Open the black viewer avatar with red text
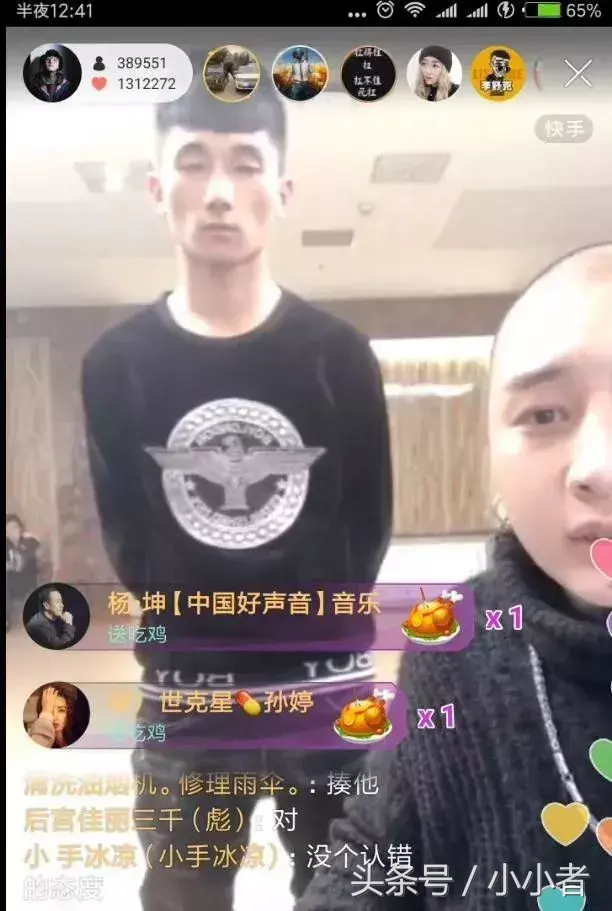Screen dimensions: 612x911 tap(368, 73)
